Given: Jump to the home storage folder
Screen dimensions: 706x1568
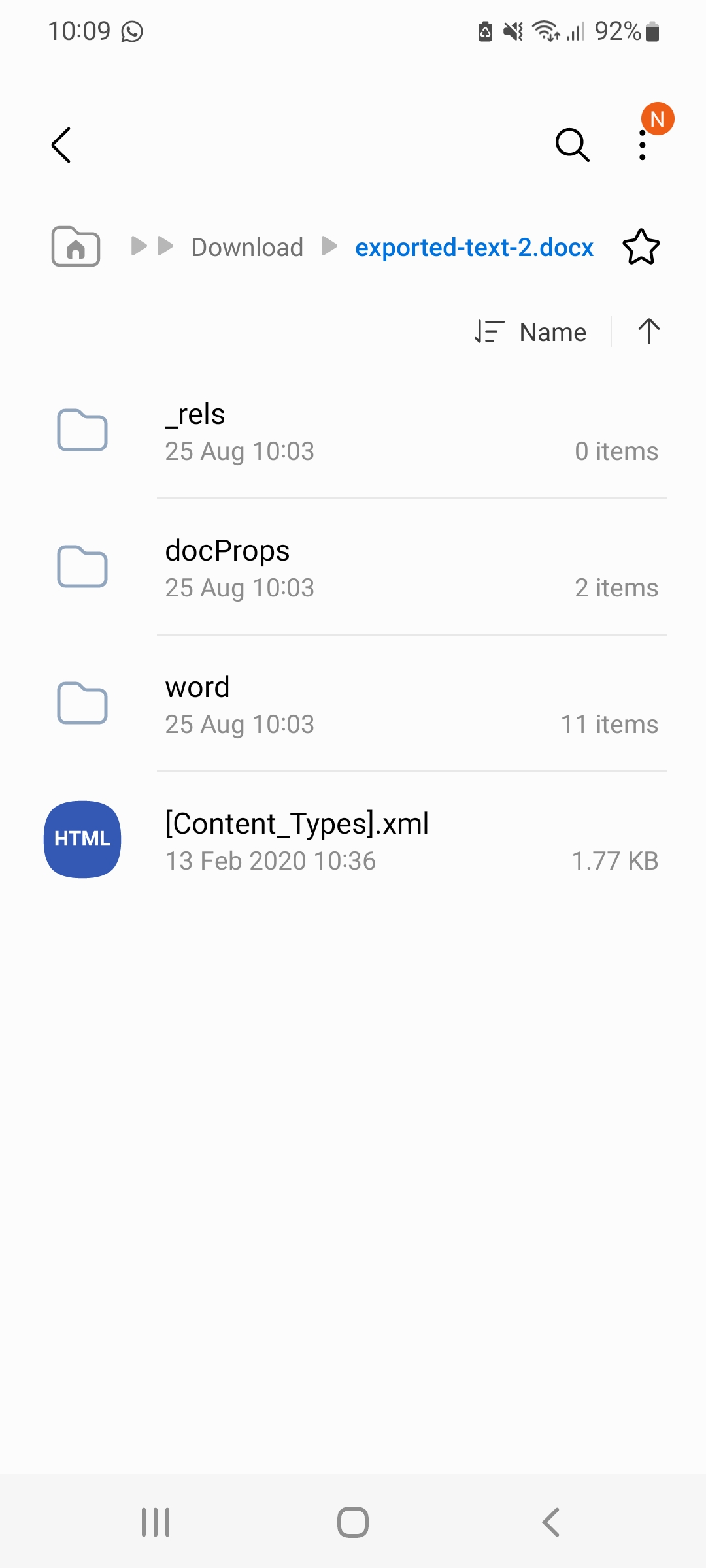Looking at the screenshot, I should [76, 246].
